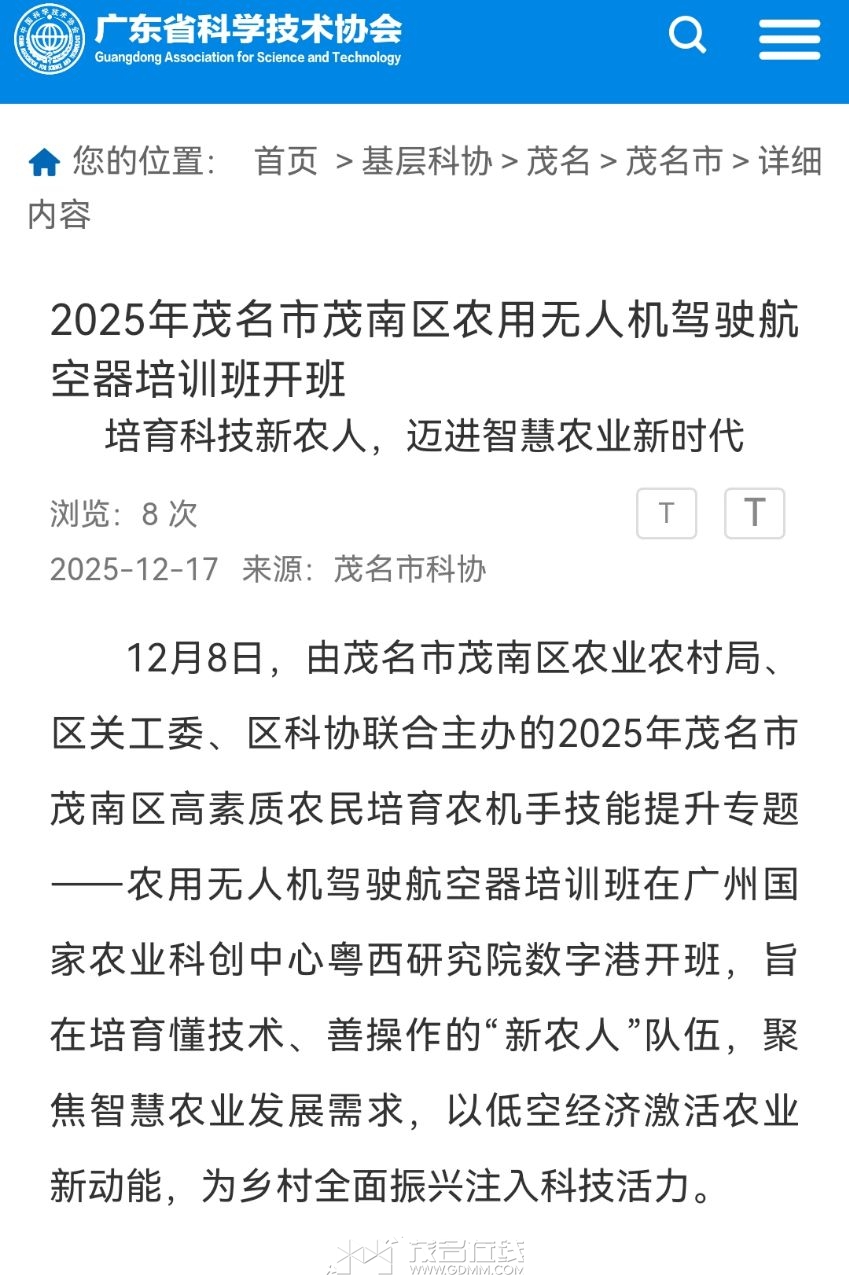This screenshot has height=1280, width=849.
Task: Tap the home icon beside 您的位置
Action: pyautogui.click(x=44, y=162)
